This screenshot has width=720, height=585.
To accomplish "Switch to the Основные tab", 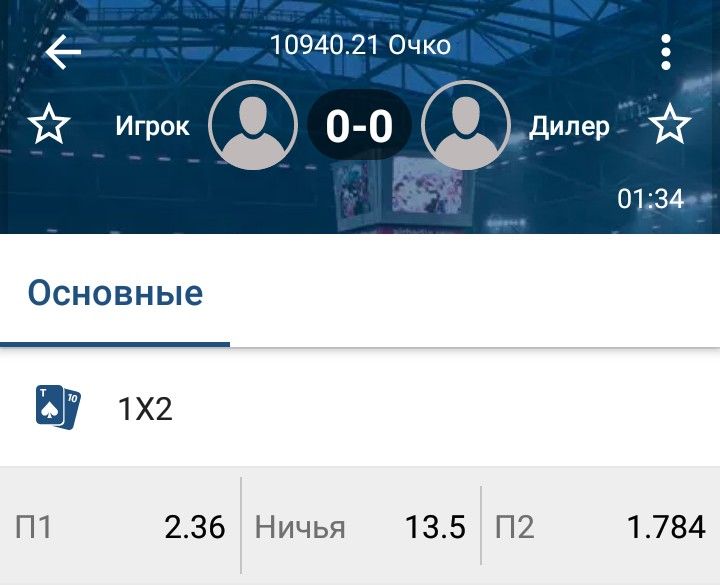I will 115,294.
